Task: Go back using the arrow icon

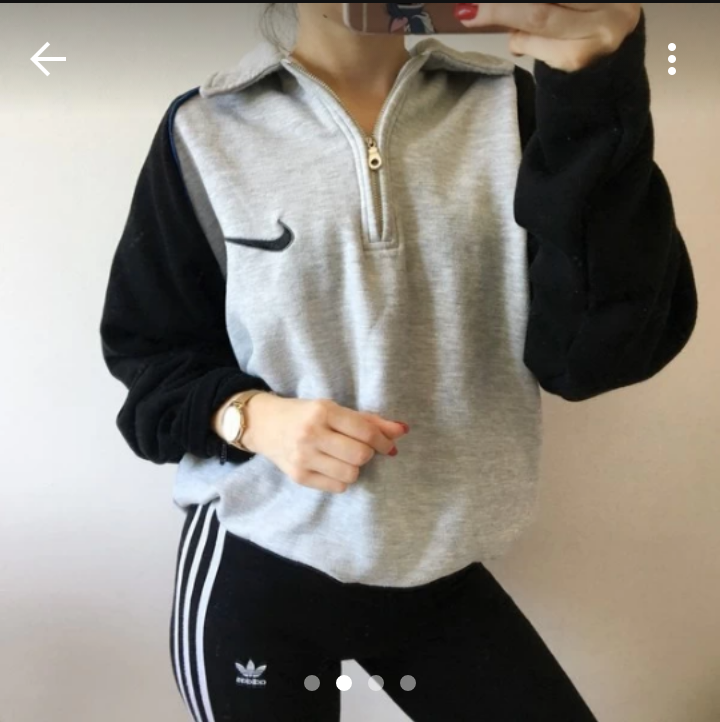Action: point(47,59)
